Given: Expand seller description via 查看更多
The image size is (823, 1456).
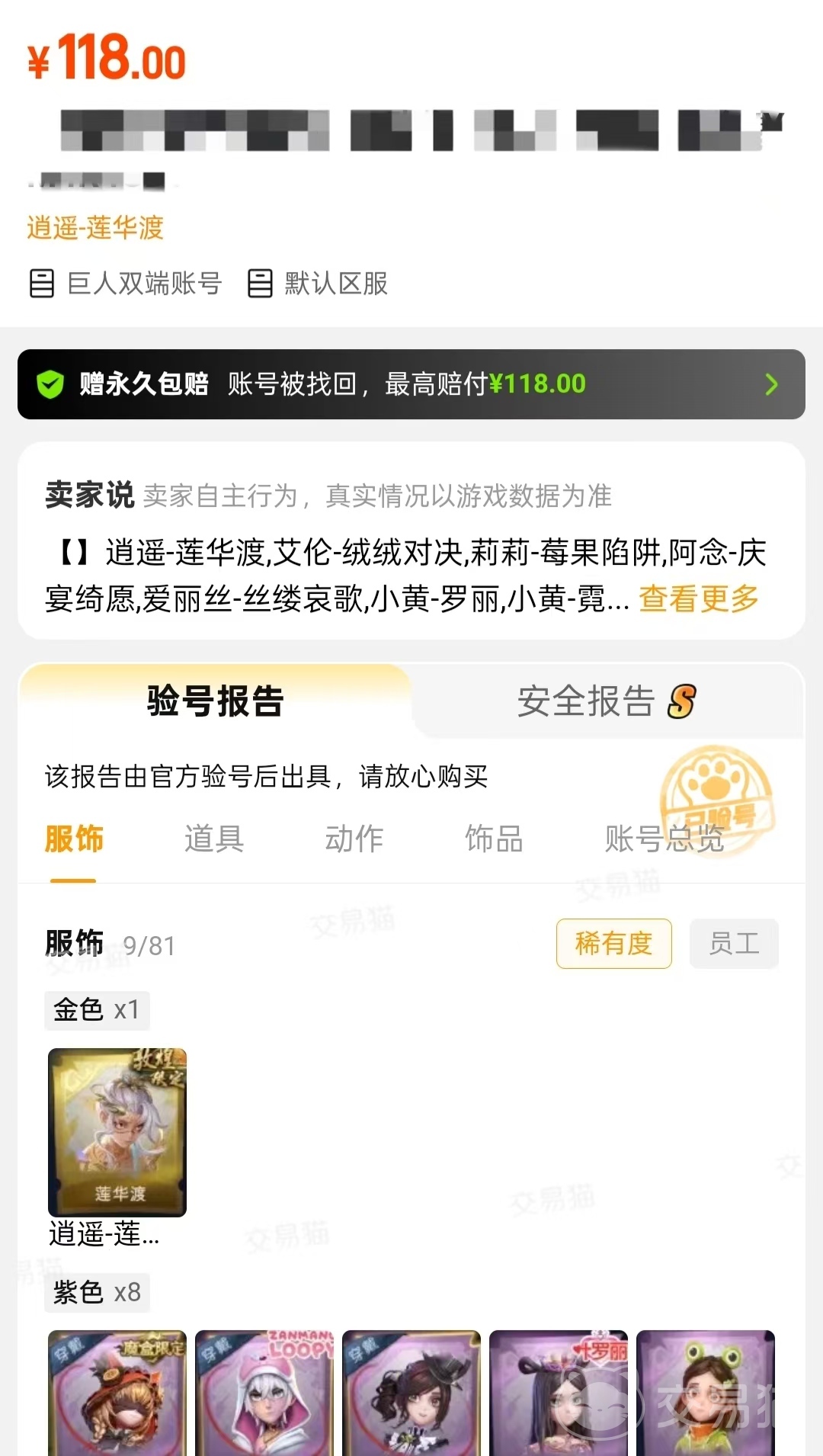Looking at the screenshot, I should coord(699,598).
